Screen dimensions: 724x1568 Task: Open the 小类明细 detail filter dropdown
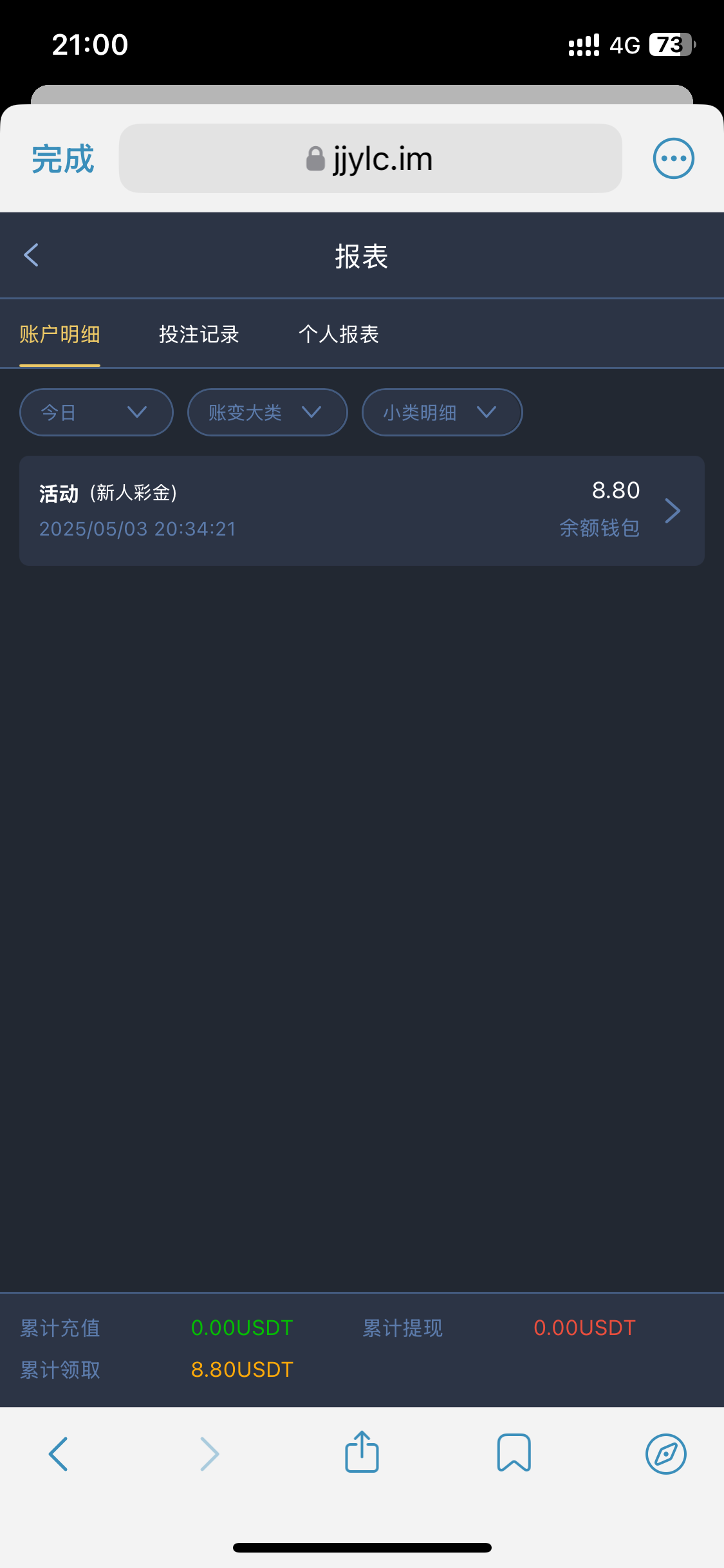click(x=441, y=412)
